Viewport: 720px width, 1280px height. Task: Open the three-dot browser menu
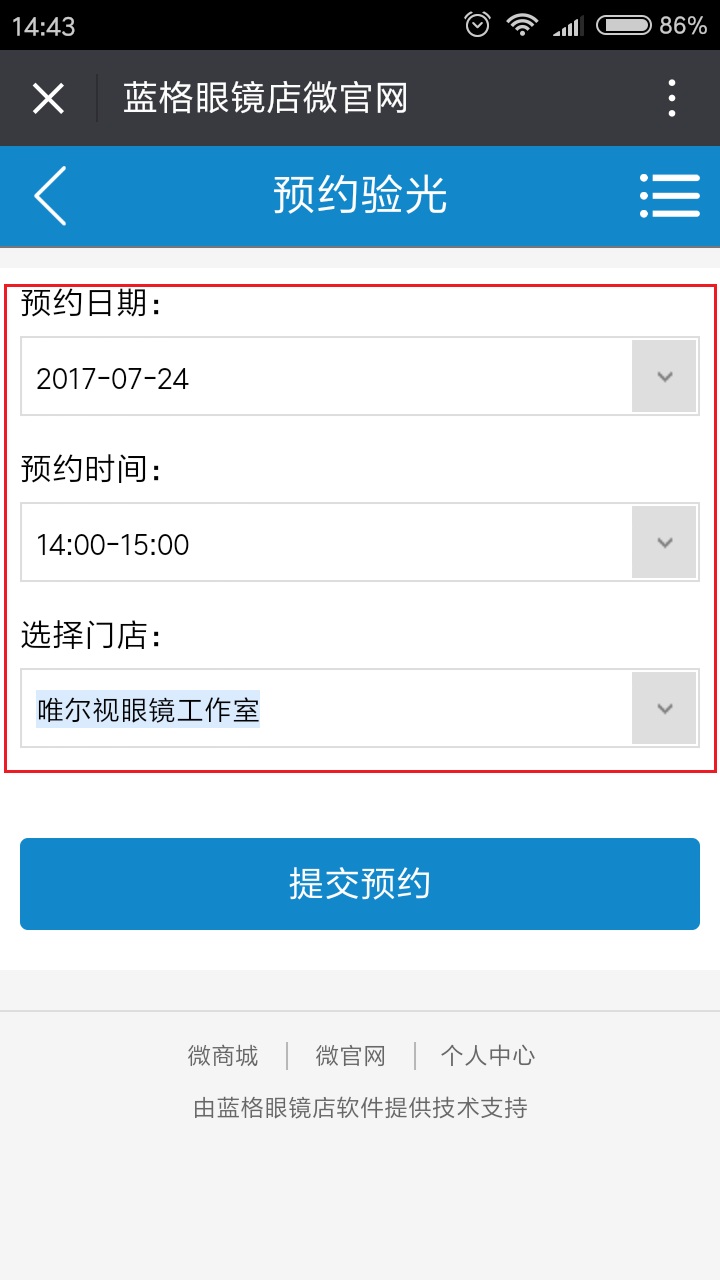(x=672, y=97)
